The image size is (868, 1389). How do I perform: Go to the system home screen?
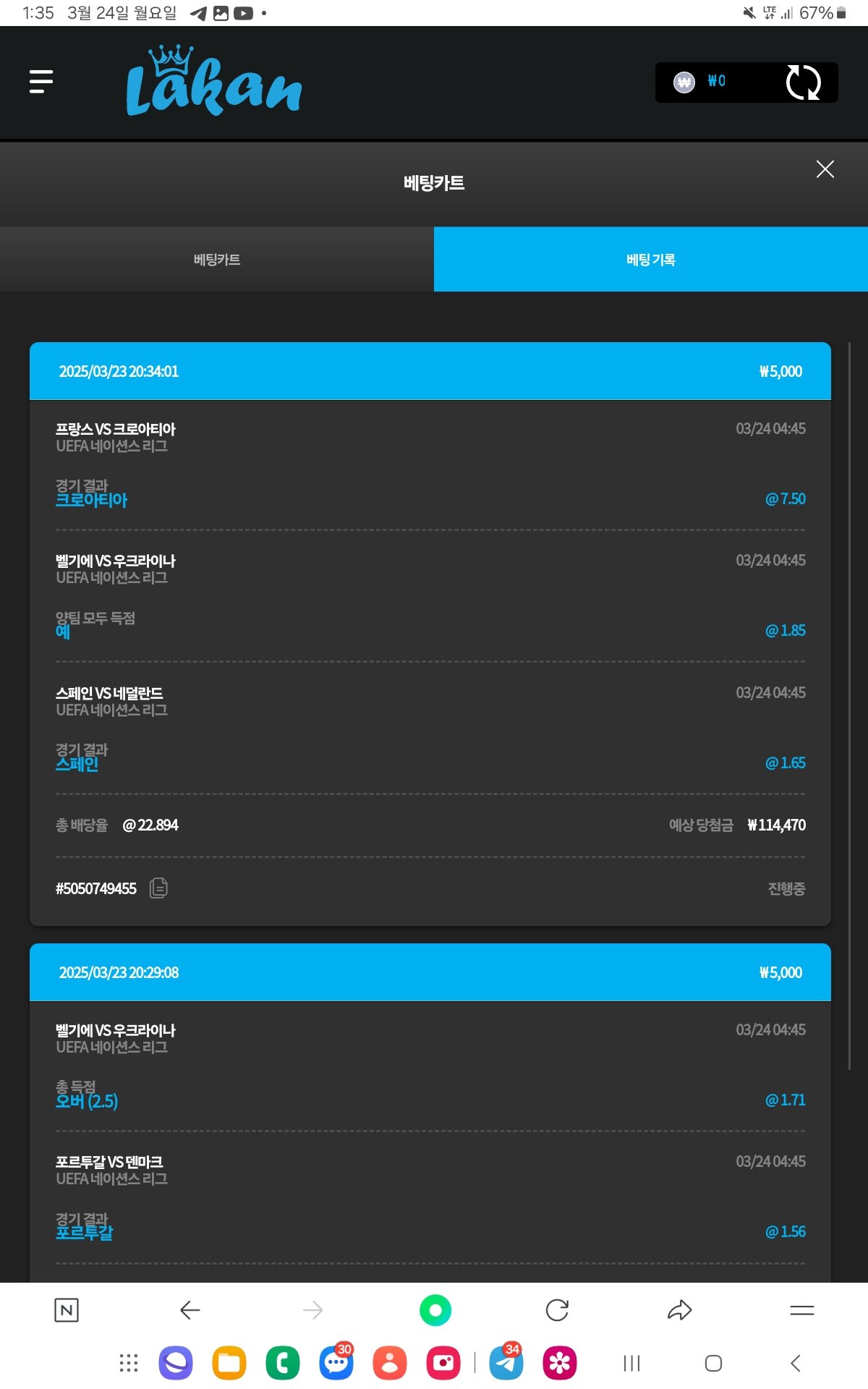click(x=713, y=1364)
